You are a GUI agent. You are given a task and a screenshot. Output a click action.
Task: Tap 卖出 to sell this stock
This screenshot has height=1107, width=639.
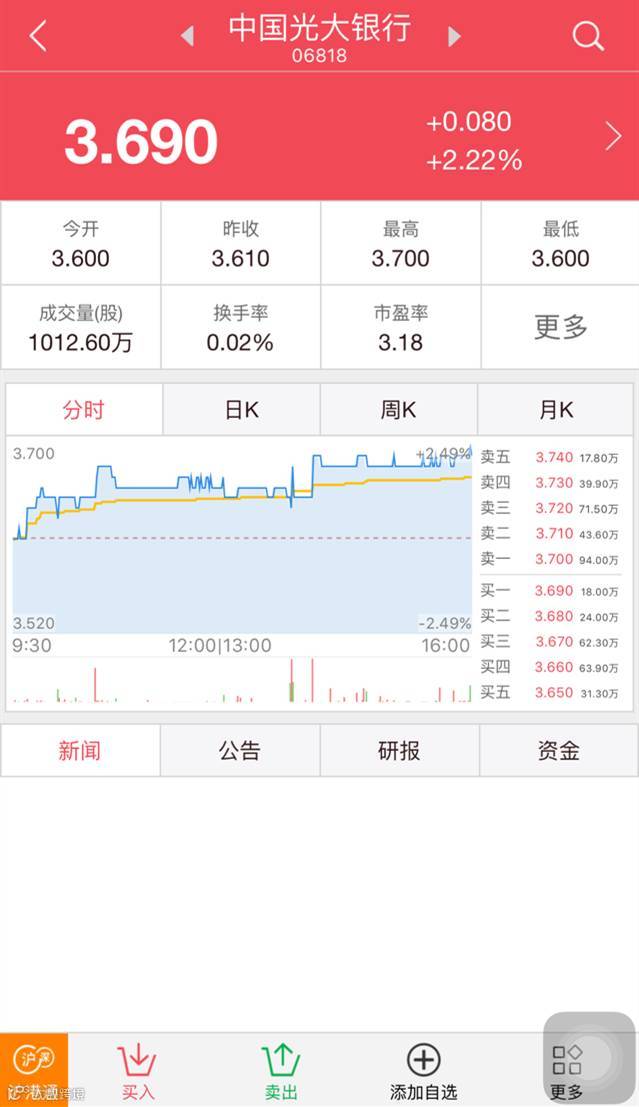[x=281, y=1071]
